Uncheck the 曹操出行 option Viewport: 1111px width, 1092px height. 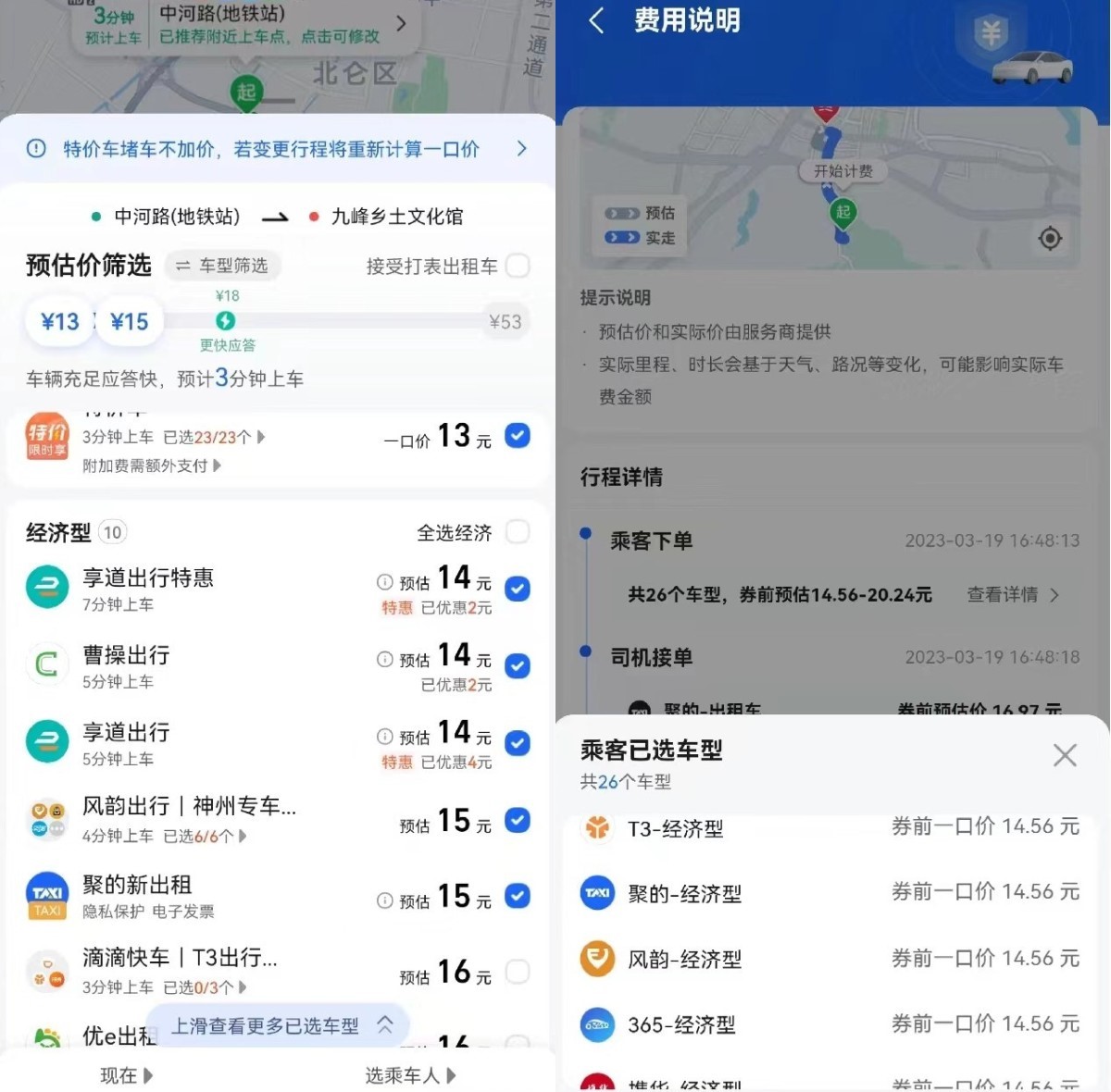click(x=518, y=665)
